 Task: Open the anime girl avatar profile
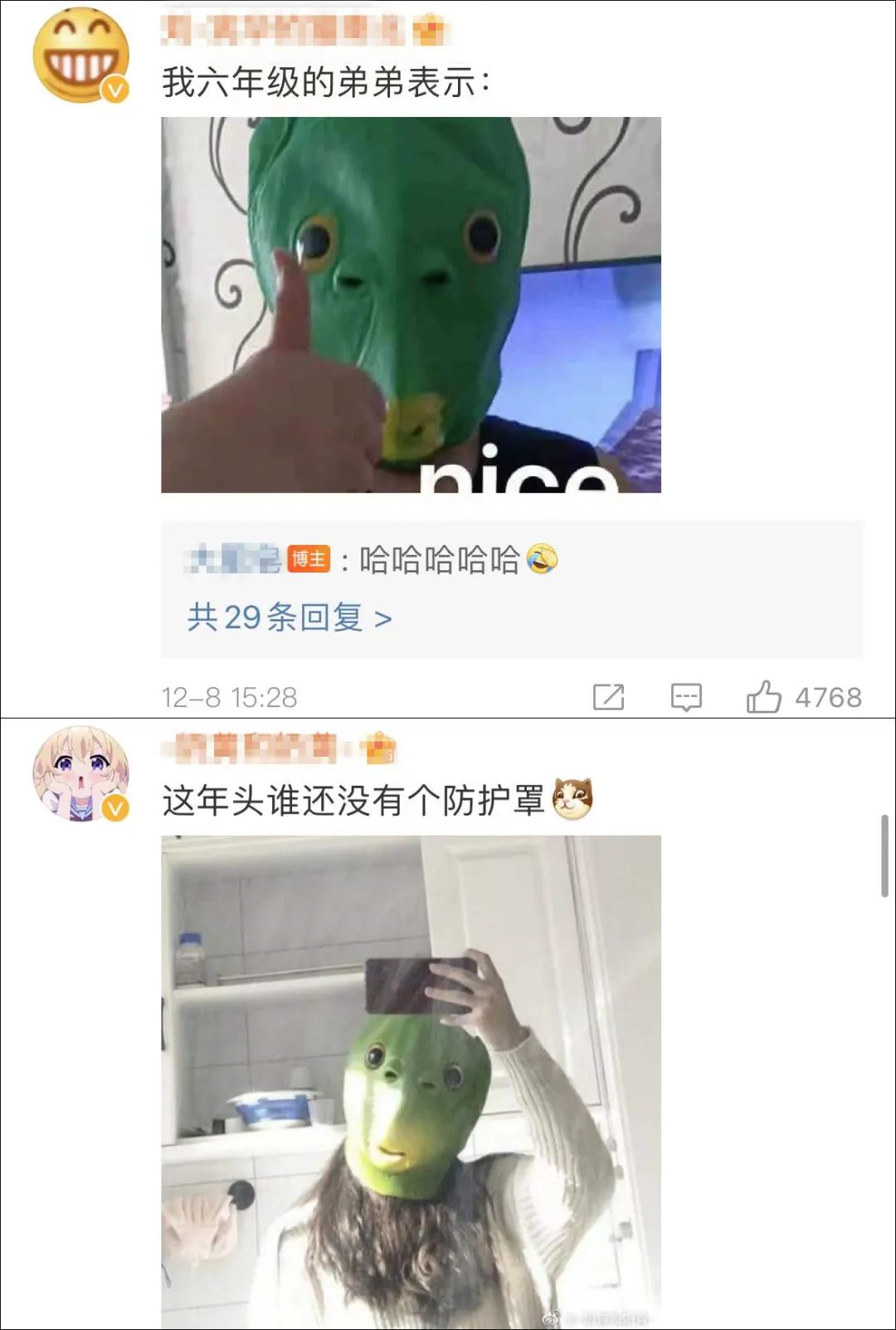click(x=80, y=774)
